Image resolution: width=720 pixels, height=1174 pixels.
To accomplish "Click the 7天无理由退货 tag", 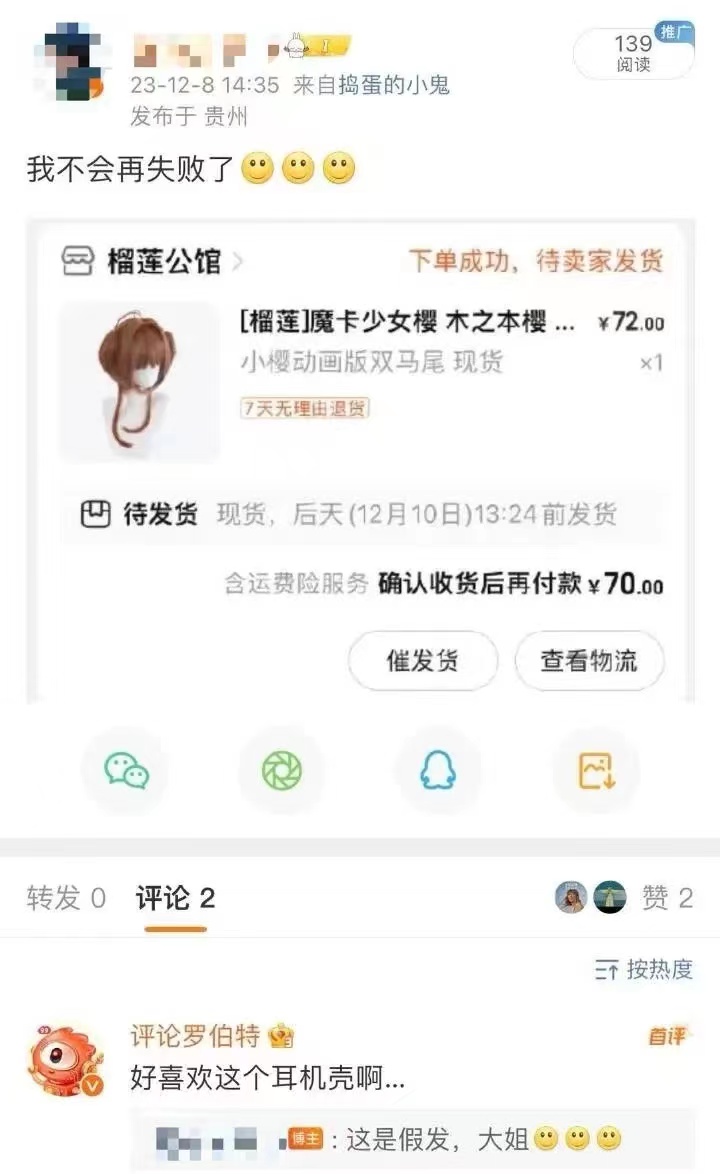I will click(305, 410).
